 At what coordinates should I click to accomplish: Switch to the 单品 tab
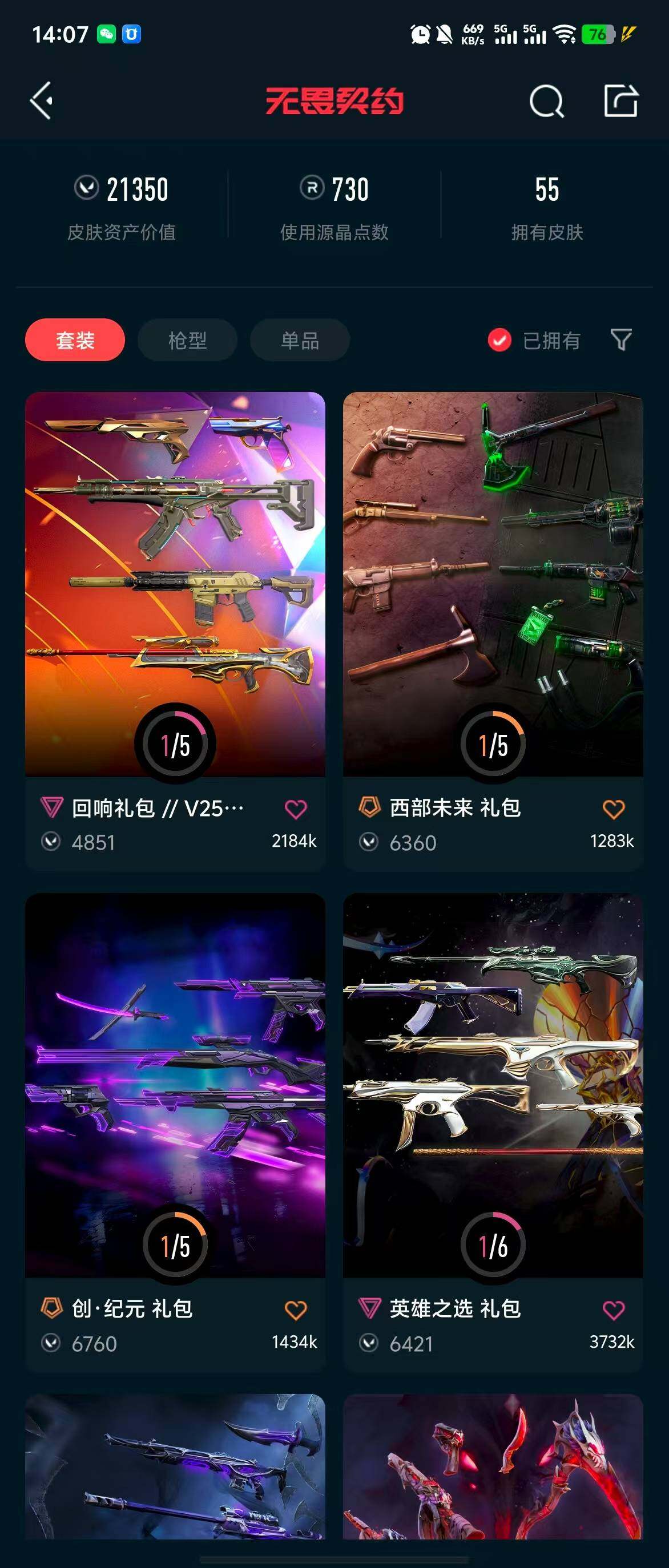coord(300,340)
